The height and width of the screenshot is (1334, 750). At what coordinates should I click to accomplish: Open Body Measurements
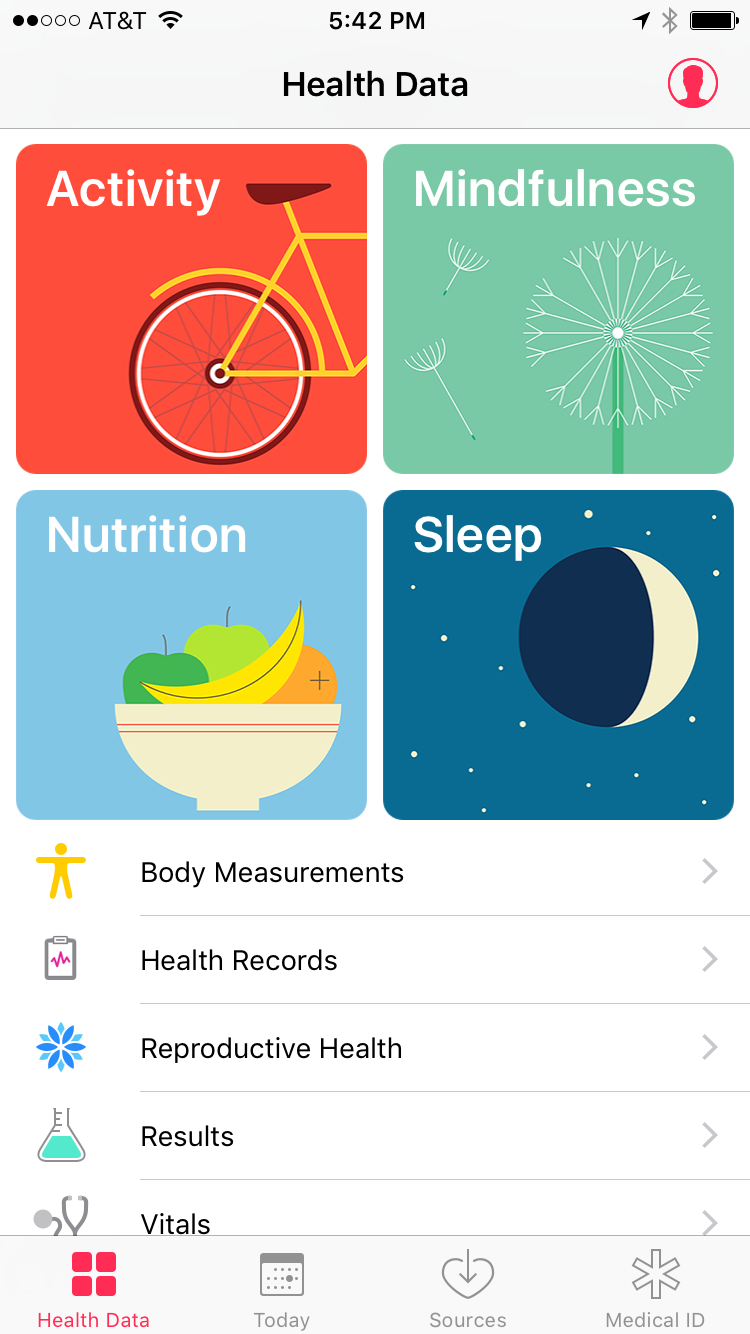pyautogui.click(x=375, y=872)
